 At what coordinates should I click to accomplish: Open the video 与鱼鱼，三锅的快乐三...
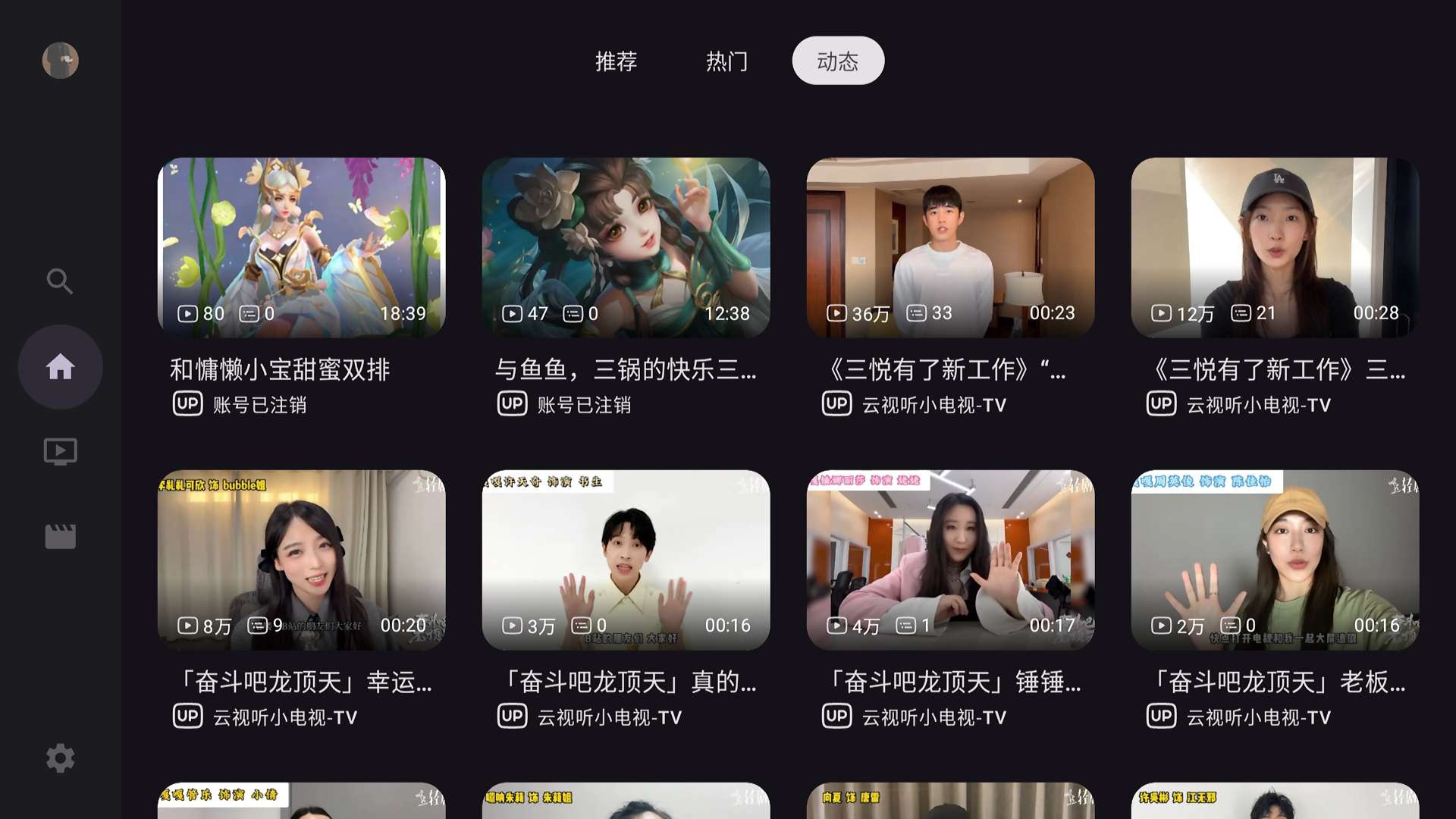tap(626, 248)
